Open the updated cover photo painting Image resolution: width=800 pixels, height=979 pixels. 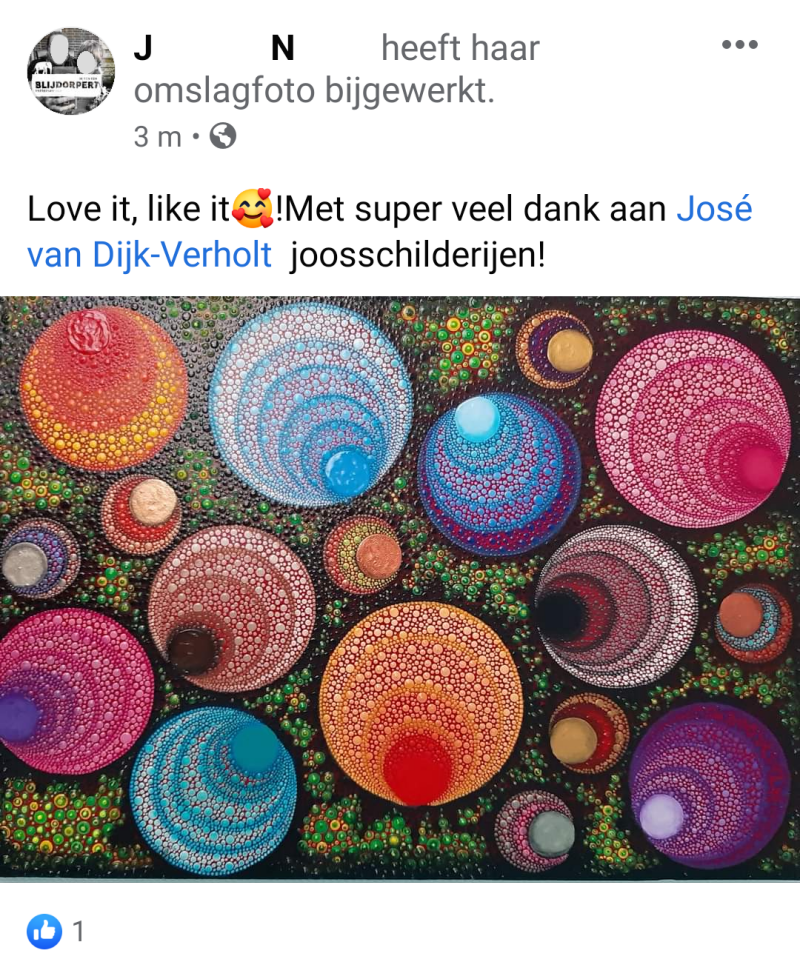(400, 588)
